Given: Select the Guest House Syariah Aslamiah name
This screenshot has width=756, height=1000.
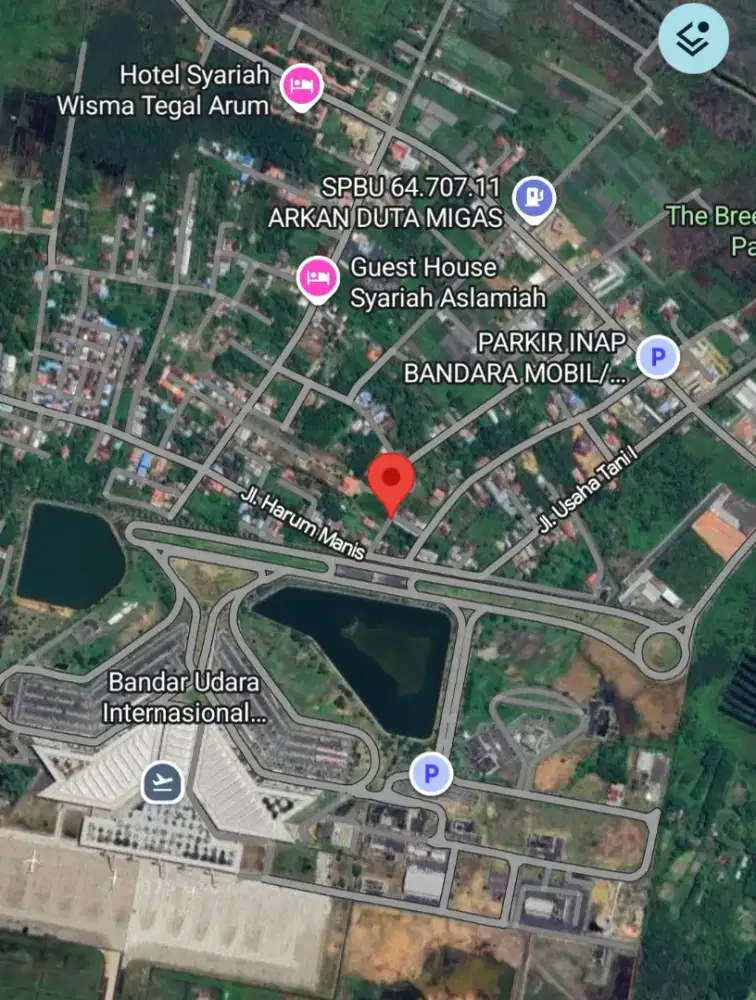Looking at the screenshot, I should pos(448,283).
